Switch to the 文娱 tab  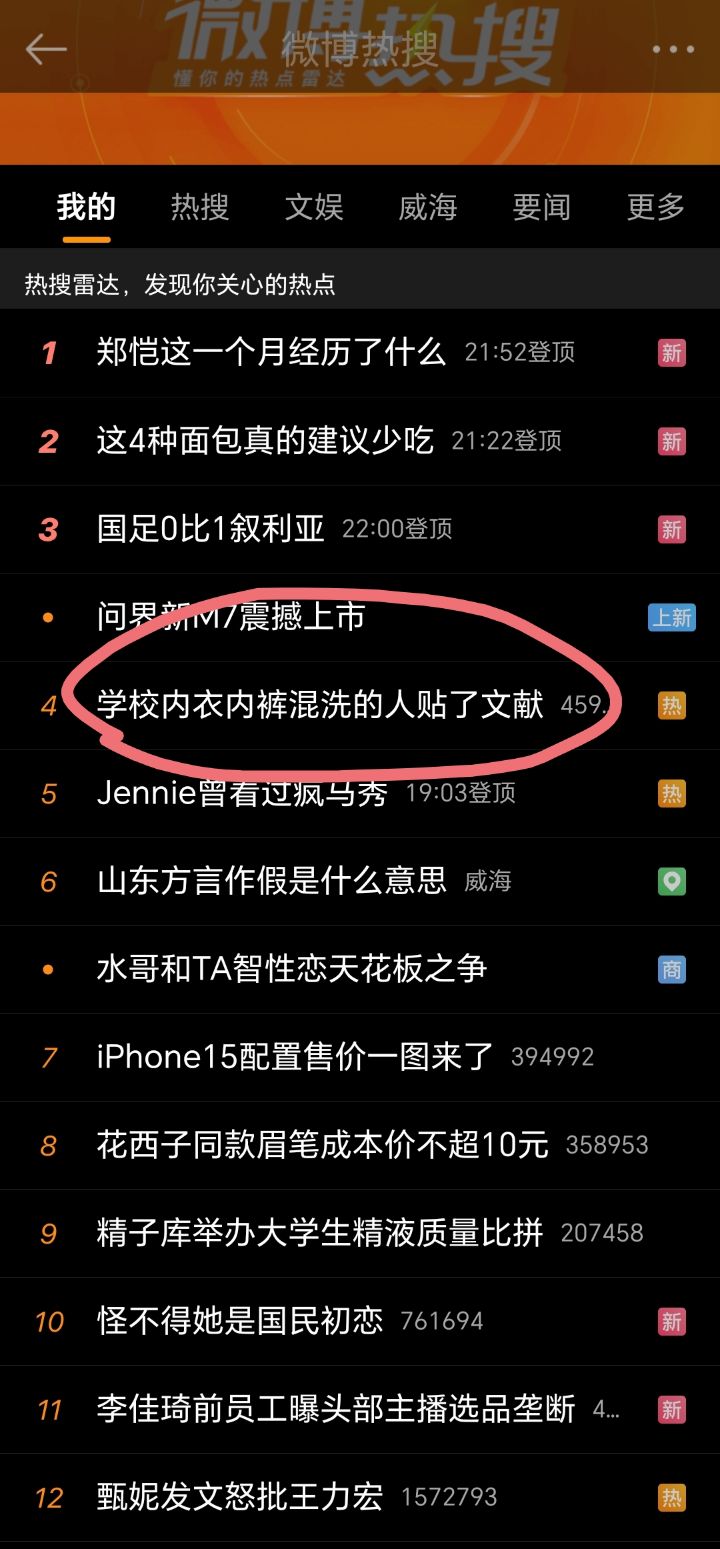pyautogui.click(x=314, y=207)
